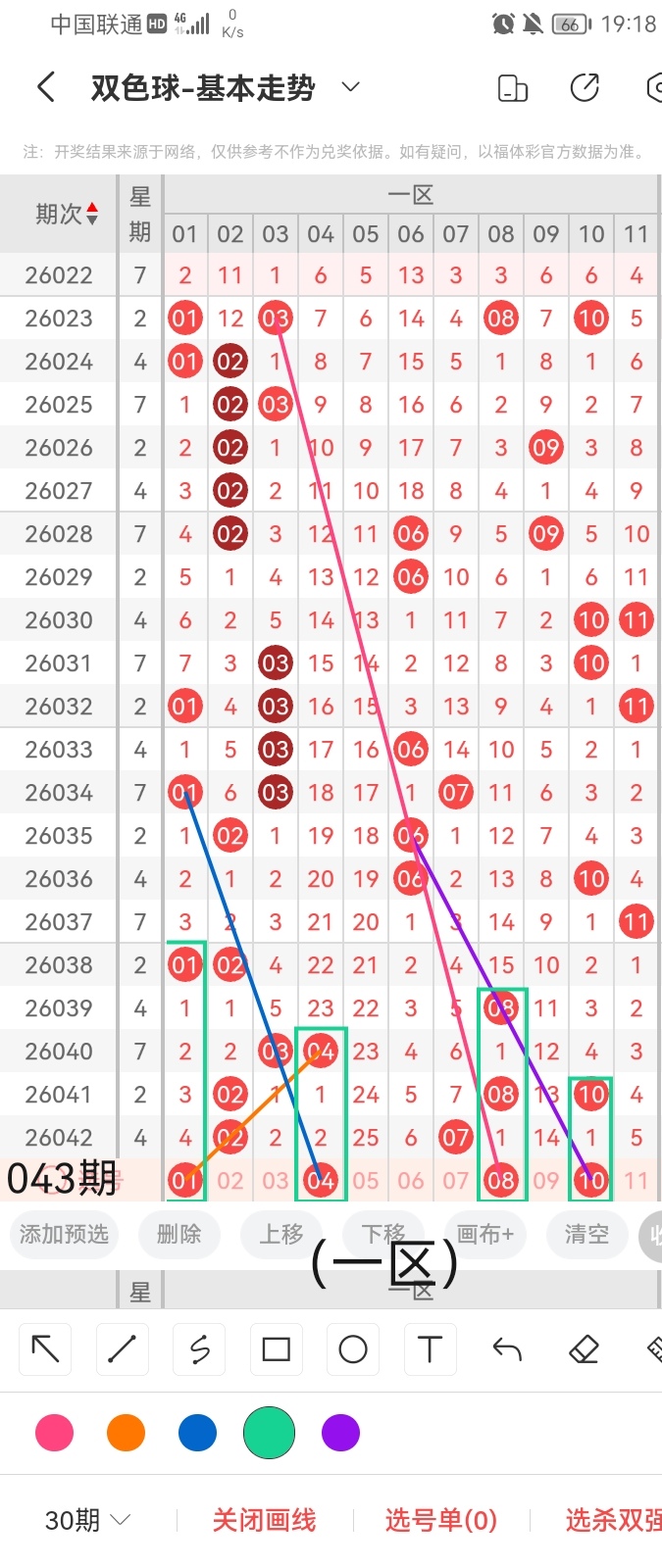Tap the 添加预选 button
Viewport: 662px width, 1568px height.
pyautogui.click(x=64, y=1234)
